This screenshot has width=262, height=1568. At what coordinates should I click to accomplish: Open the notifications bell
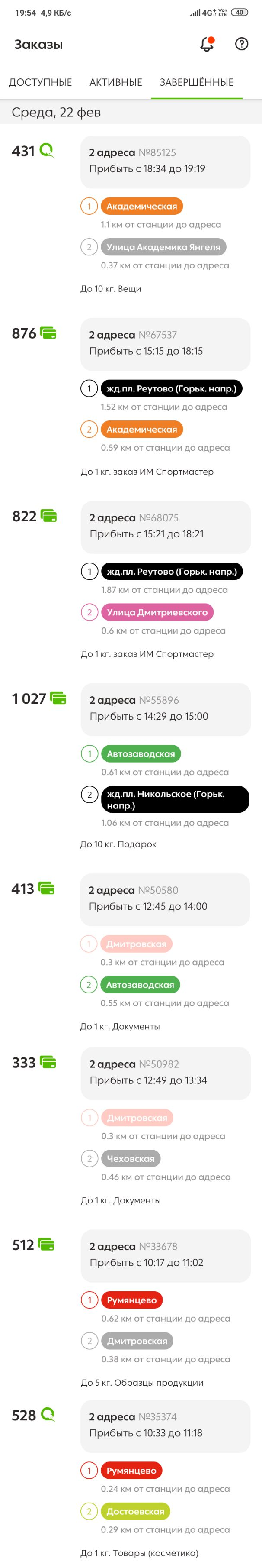(x=207, y=44)
